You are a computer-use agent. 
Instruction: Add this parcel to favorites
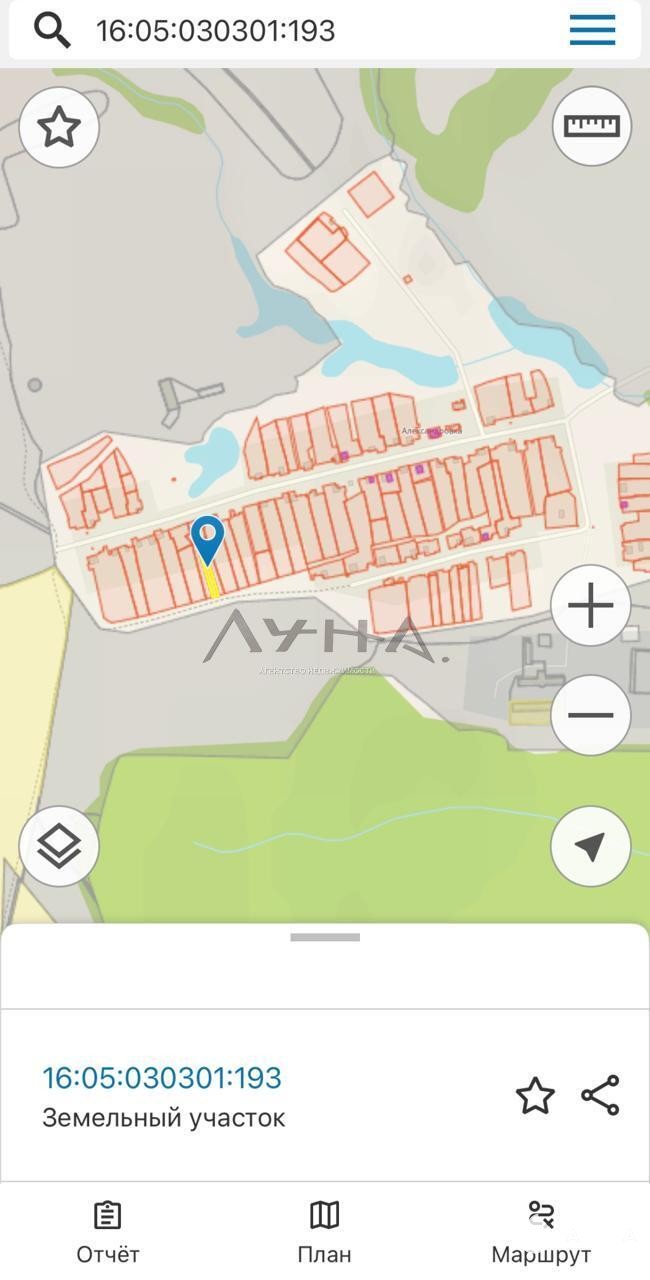point(535,1096)
